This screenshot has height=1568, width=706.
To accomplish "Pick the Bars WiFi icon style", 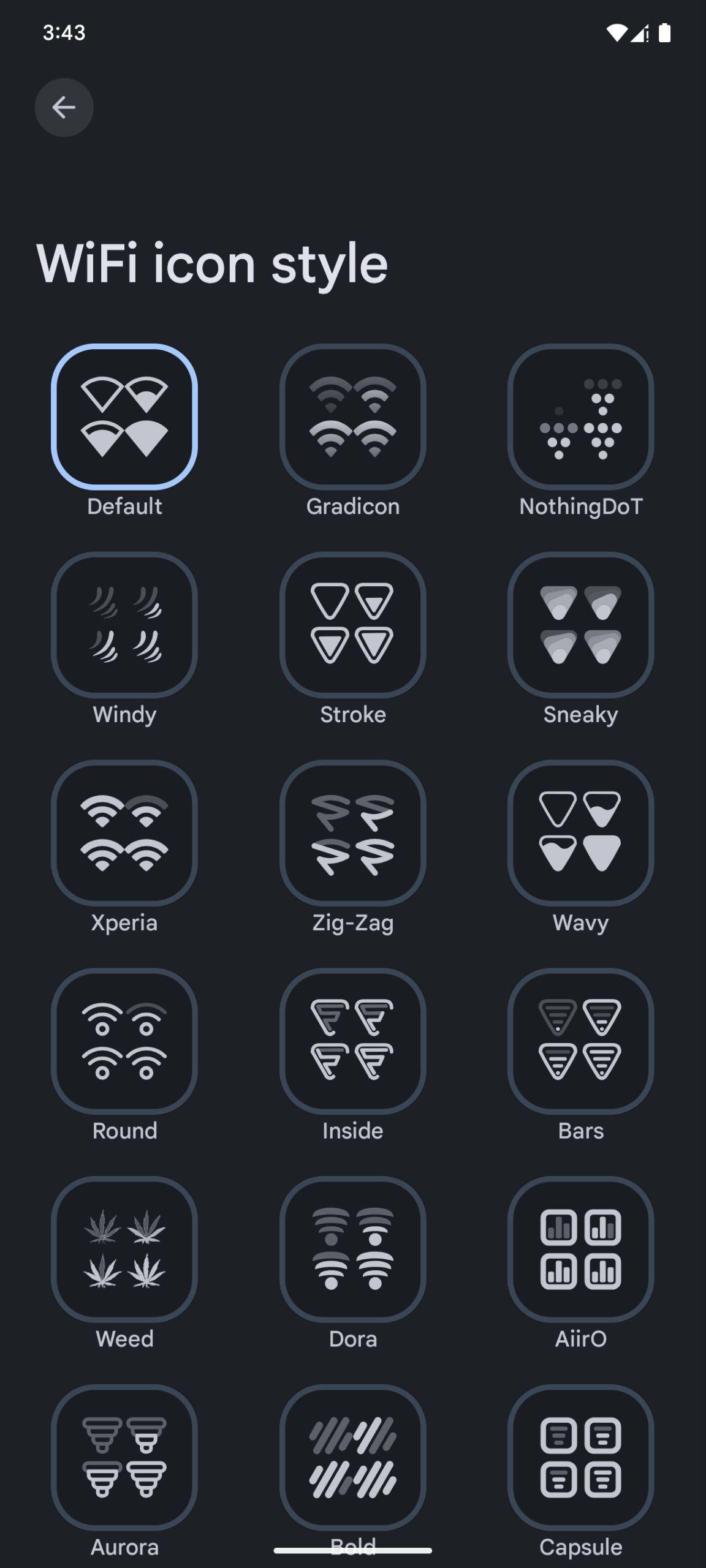I will tap(581, 1041).
